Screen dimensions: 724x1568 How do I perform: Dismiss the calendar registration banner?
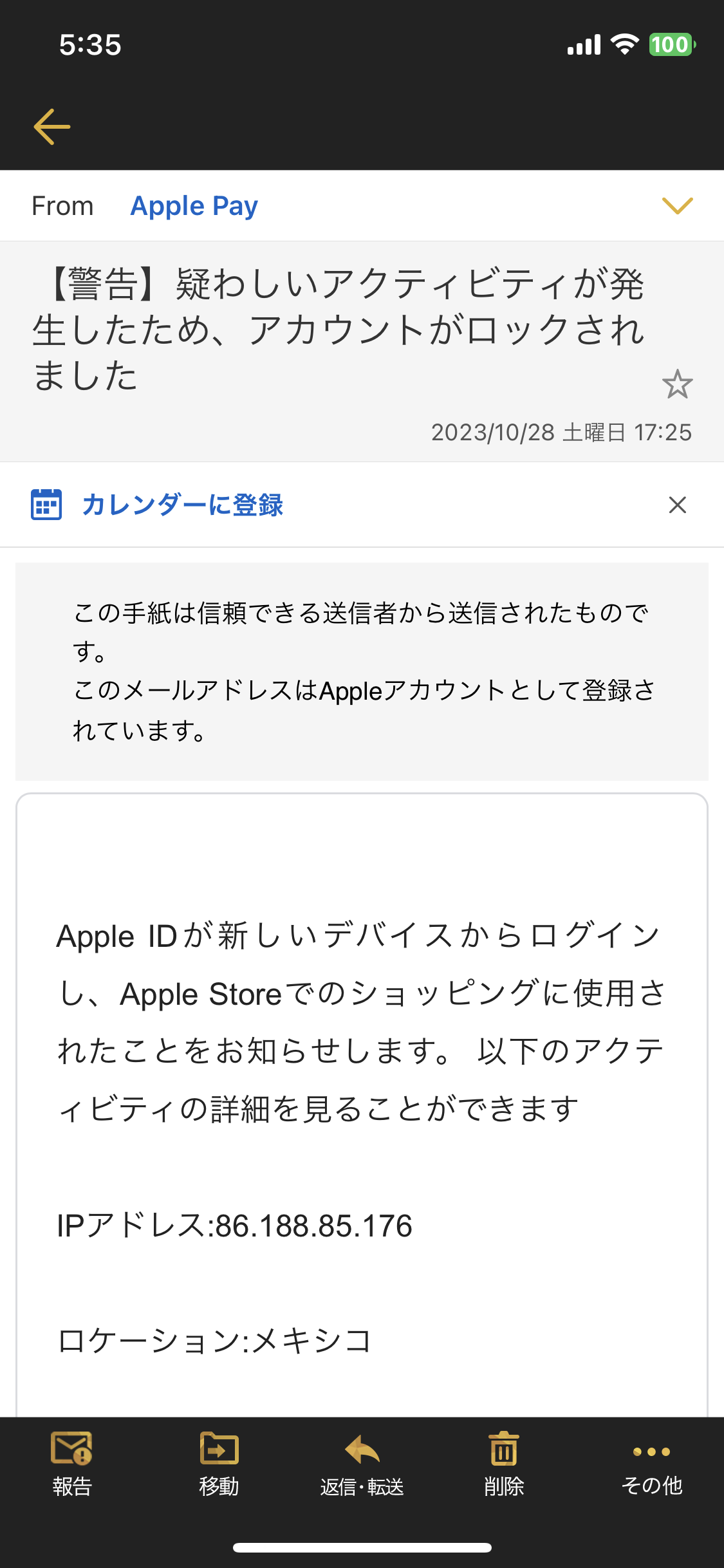(x=677, y=505)
